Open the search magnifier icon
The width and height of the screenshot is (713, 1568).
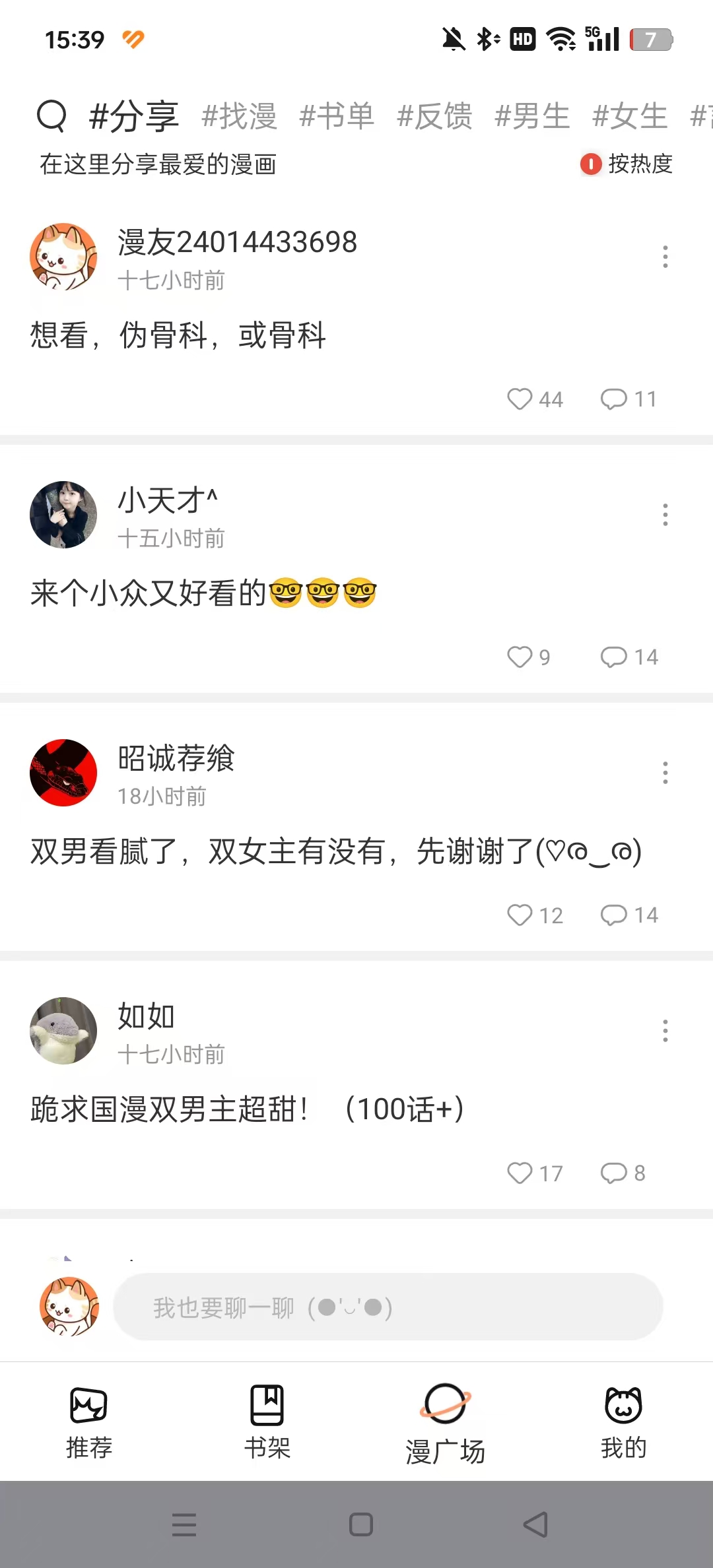51,116
